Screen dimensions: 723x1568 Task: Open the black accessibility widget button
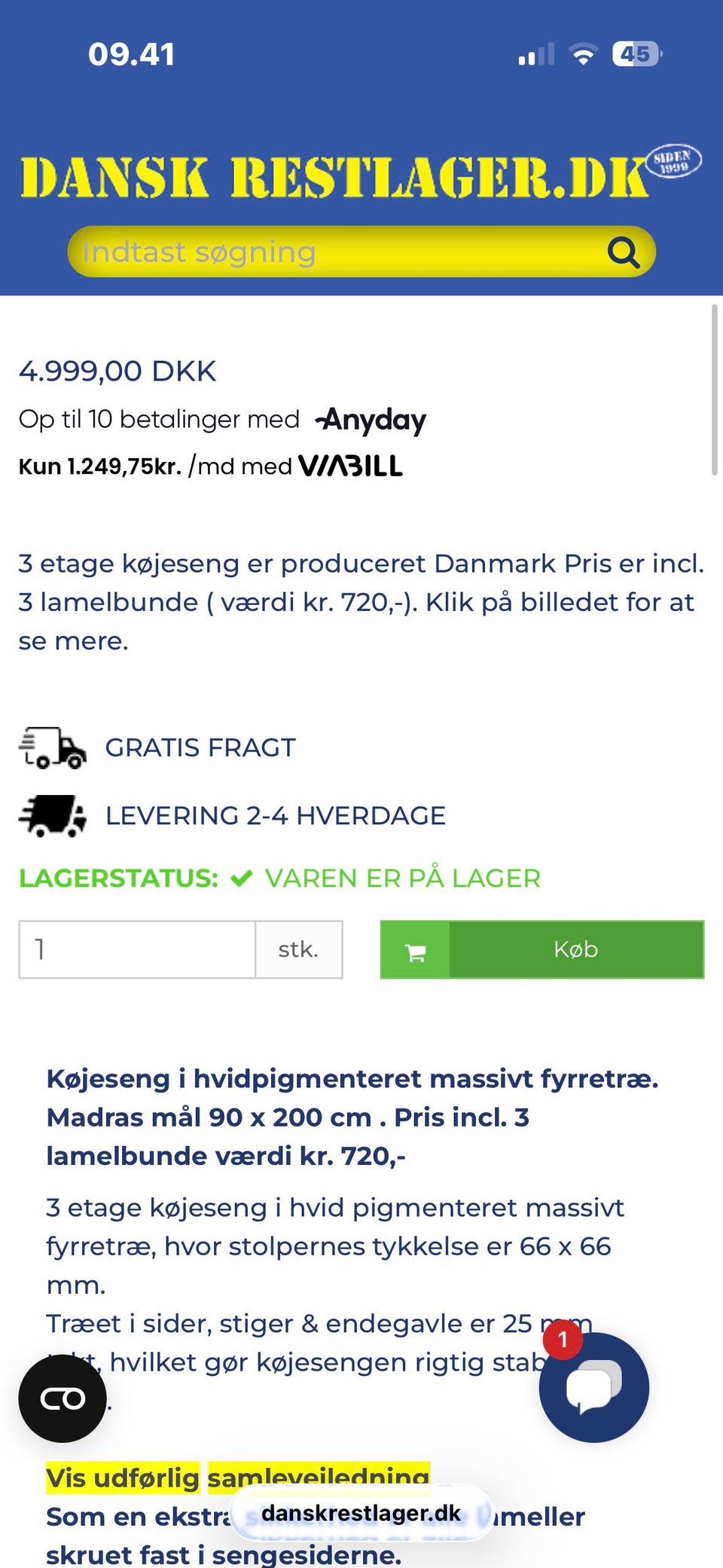63,1398
